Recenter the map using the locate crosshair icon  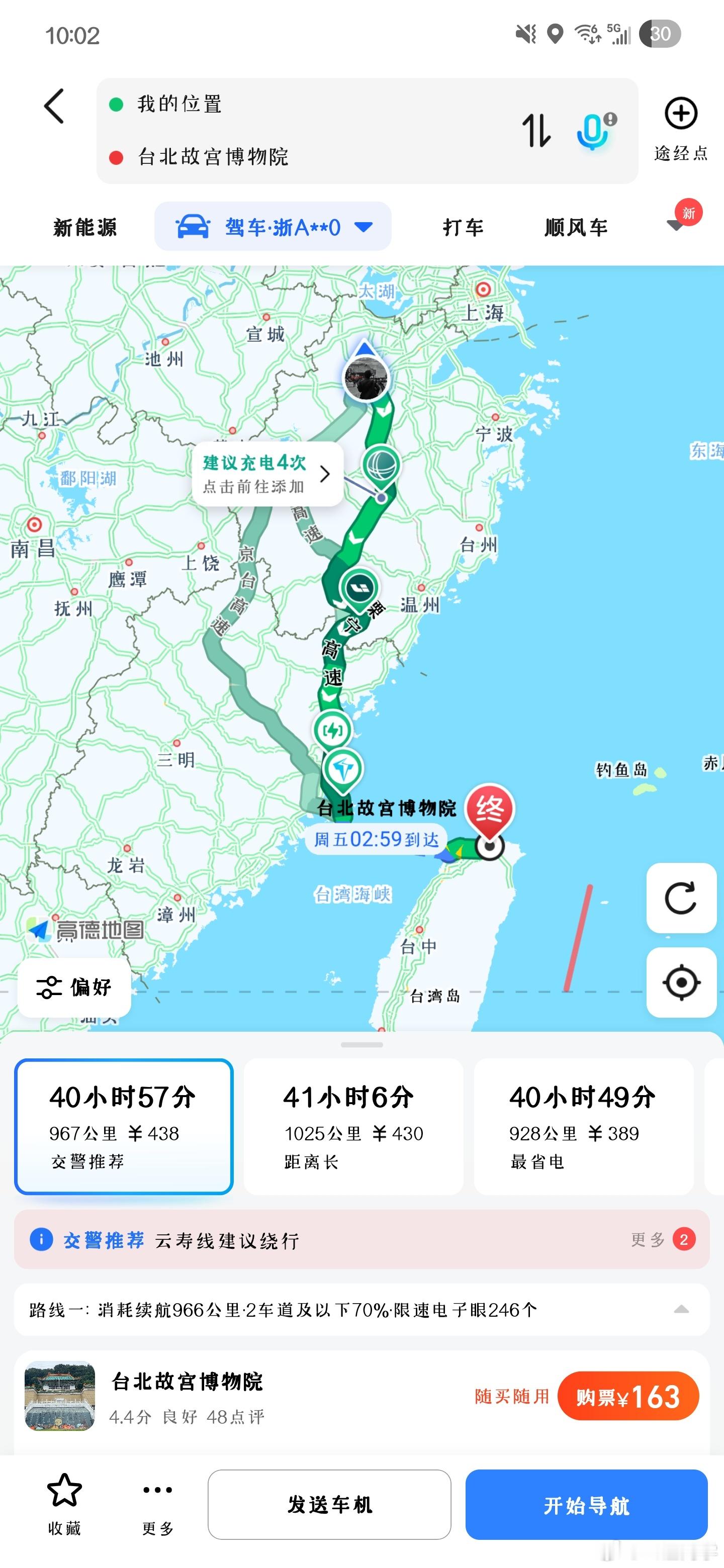pyautogui.click(x=680, y=984)
